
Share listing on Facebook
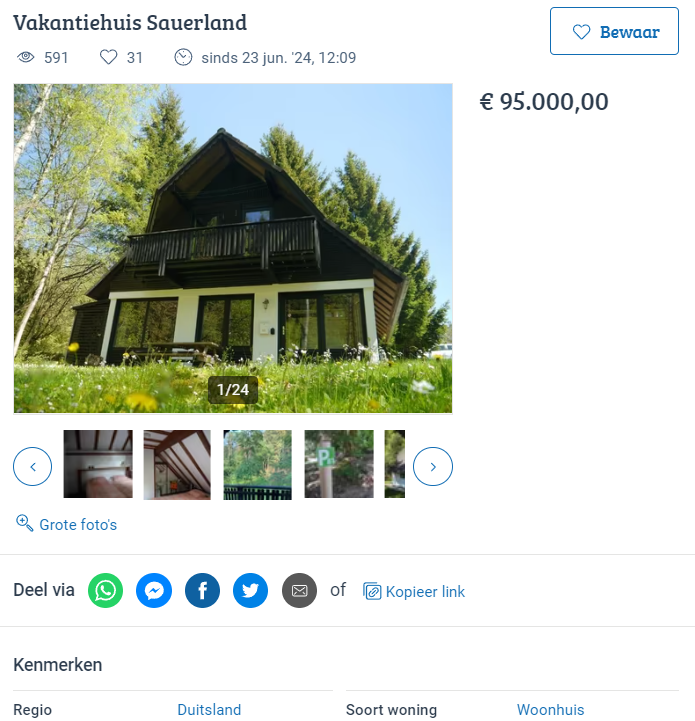point(202,591)
